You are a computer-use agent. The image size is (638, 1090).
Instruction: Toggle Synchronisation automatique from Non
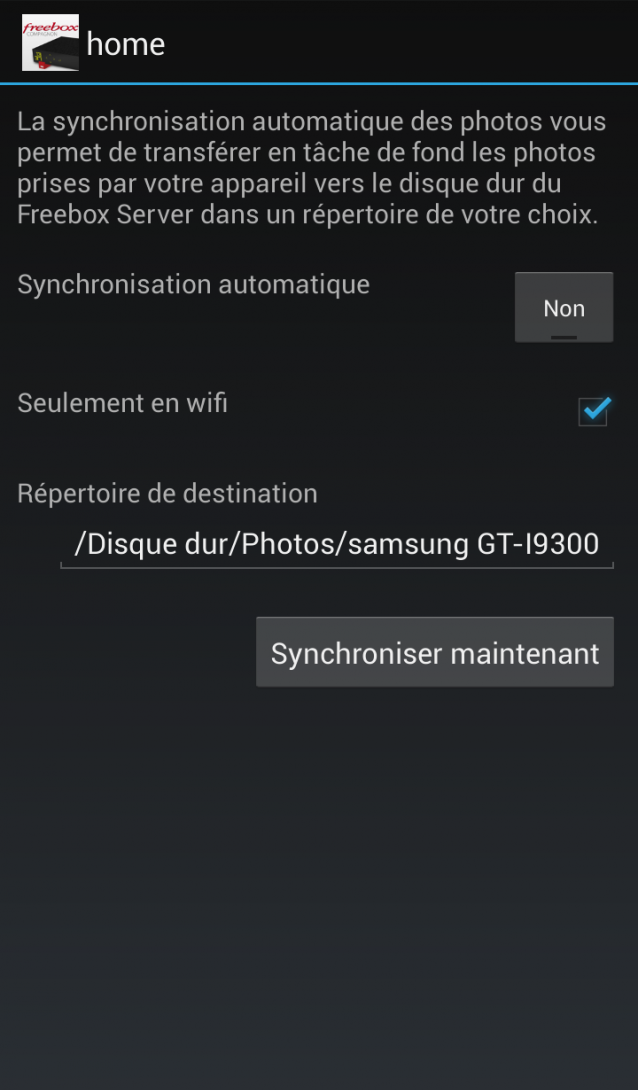click(564, 307)
